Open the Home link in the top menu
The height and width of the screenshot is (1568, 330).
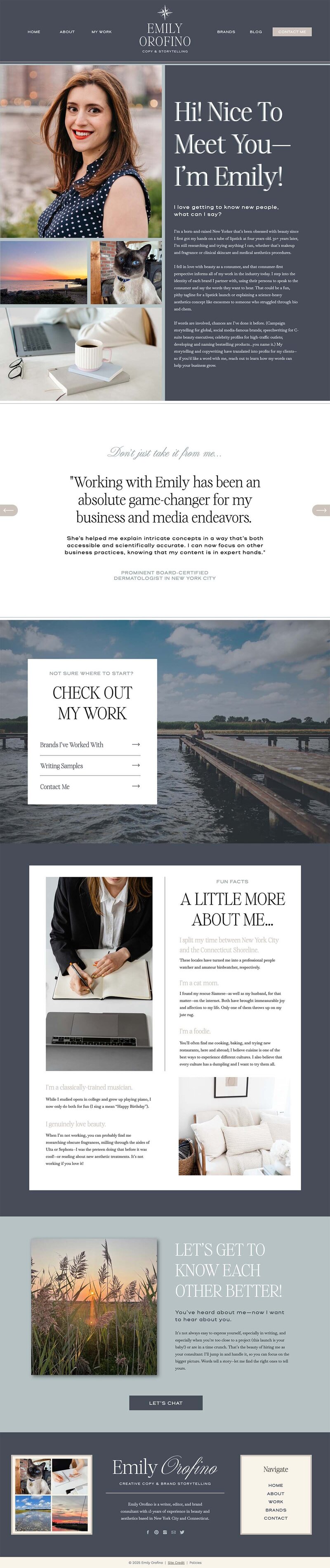(x=34, y=32)
